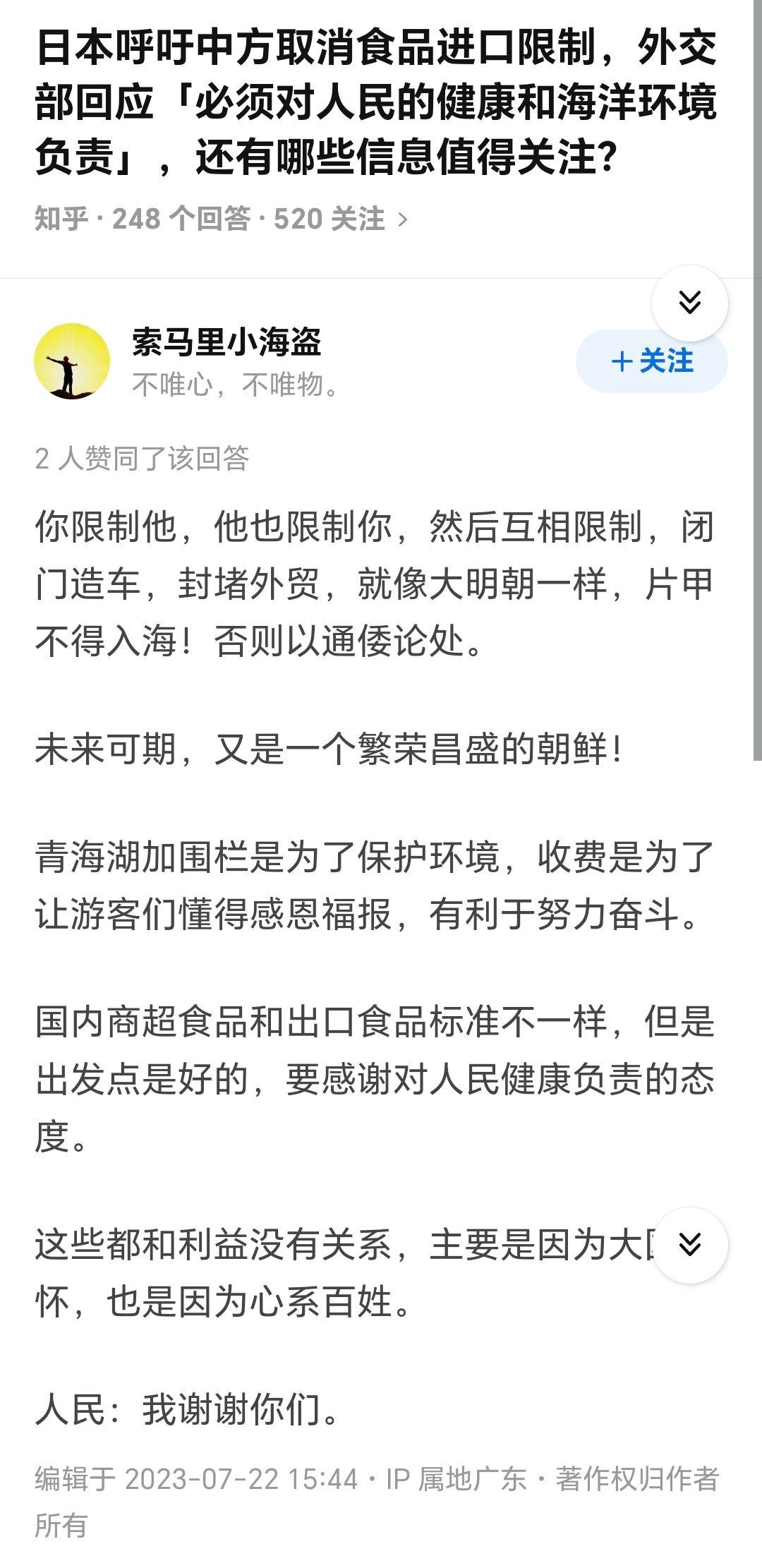This screenshot has width=762, height=1568.
Task: Open 索马里小海盗's profile avatar
Action: coord(72,361)
